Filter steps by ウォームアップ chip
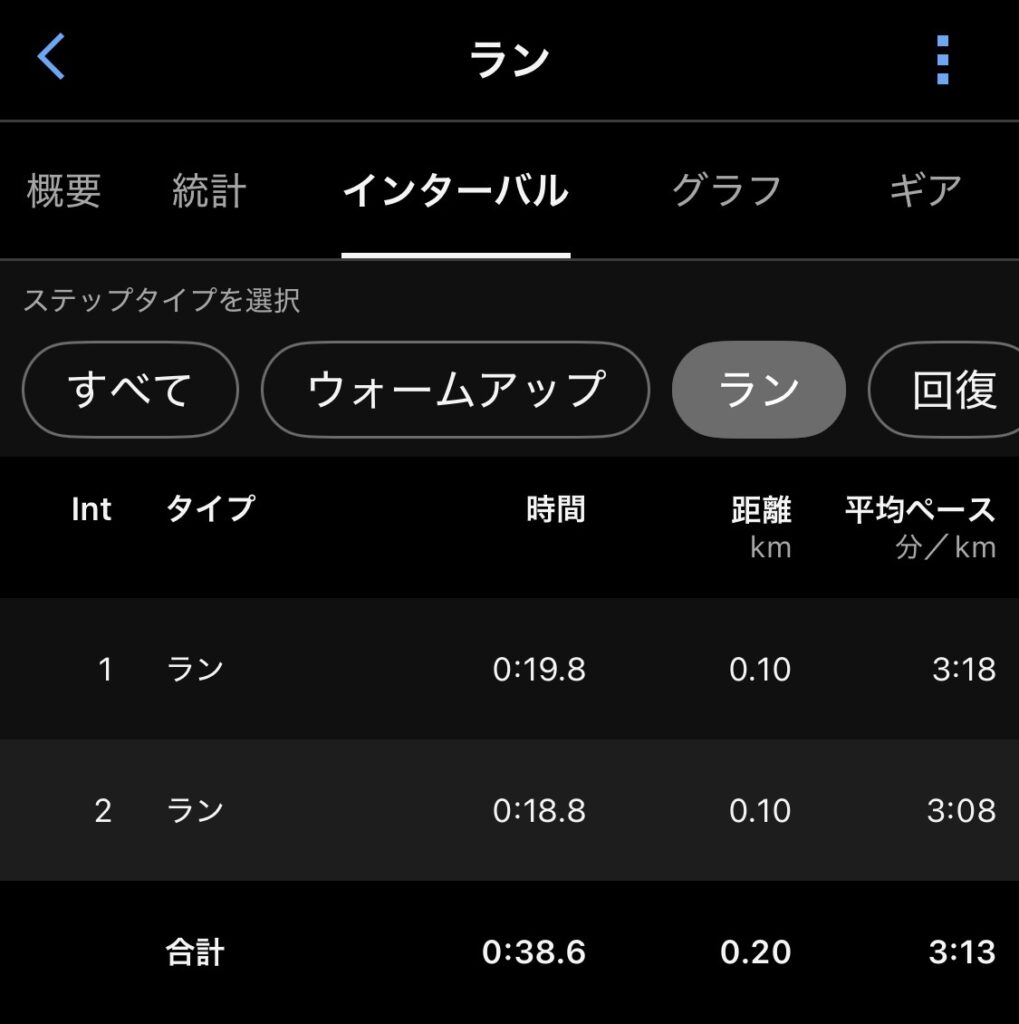This screenshot has width=1019, height=1024. tap(456, 390)
